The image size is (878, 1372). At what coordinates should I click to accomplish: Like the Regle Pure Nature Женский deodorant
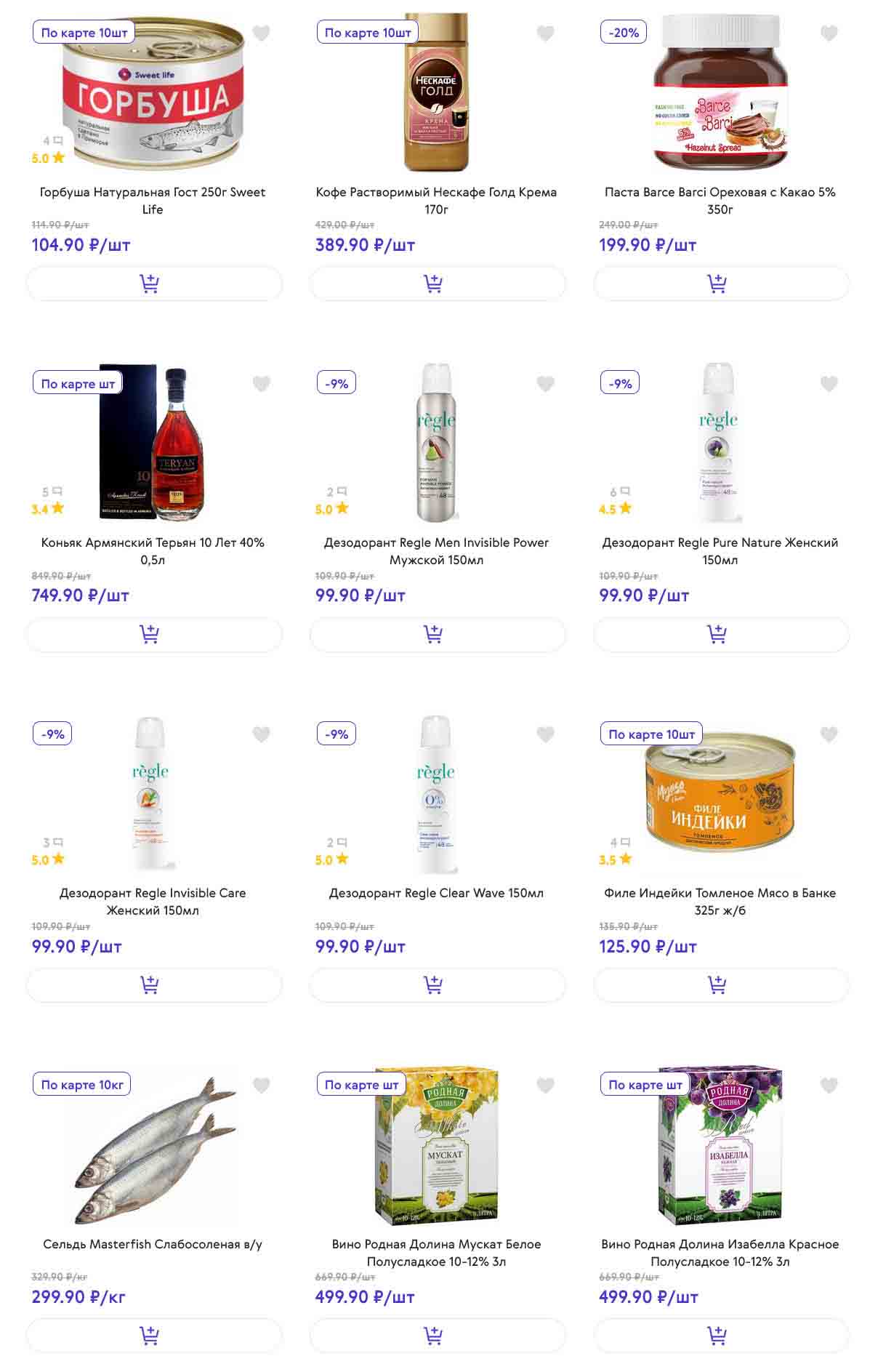tap(829, 383)
